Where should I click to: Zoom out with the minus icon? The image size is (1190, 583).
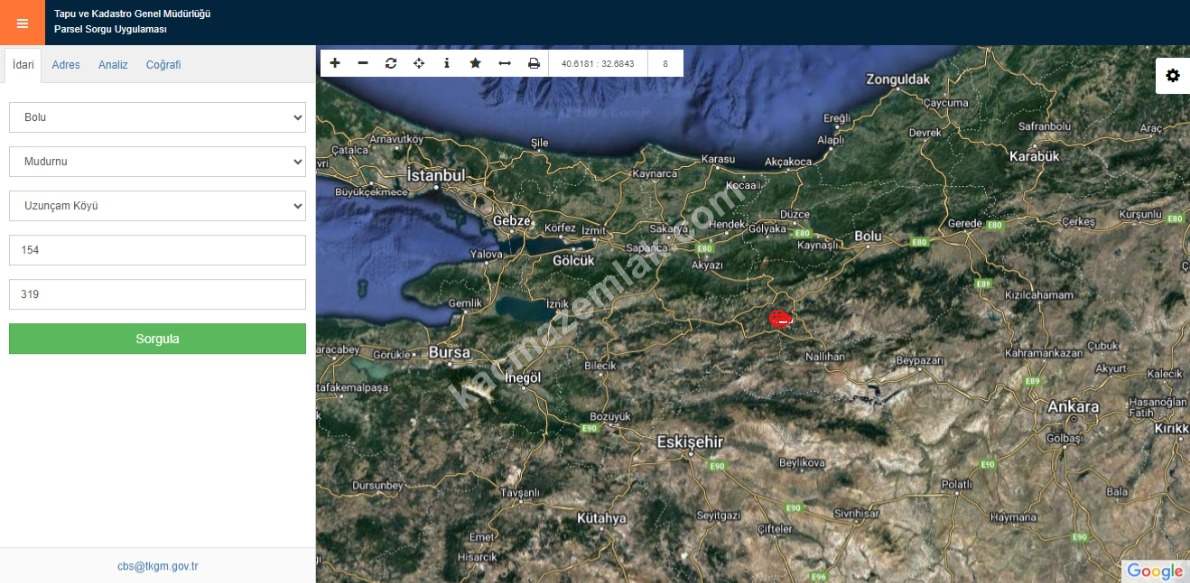tap(363, 63)
